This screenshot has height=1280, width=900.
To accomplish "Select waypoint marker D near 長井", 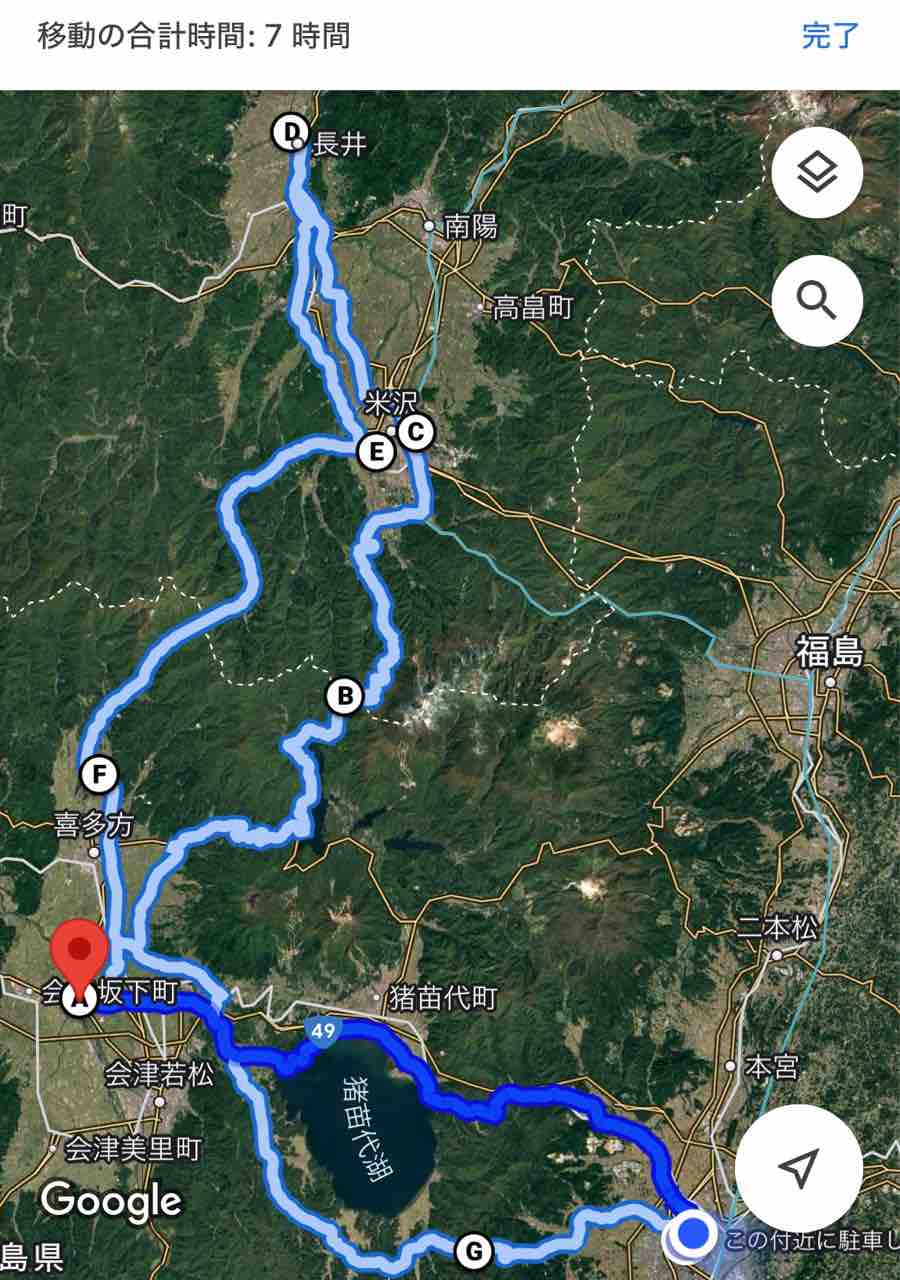I will tap(291, 131).
